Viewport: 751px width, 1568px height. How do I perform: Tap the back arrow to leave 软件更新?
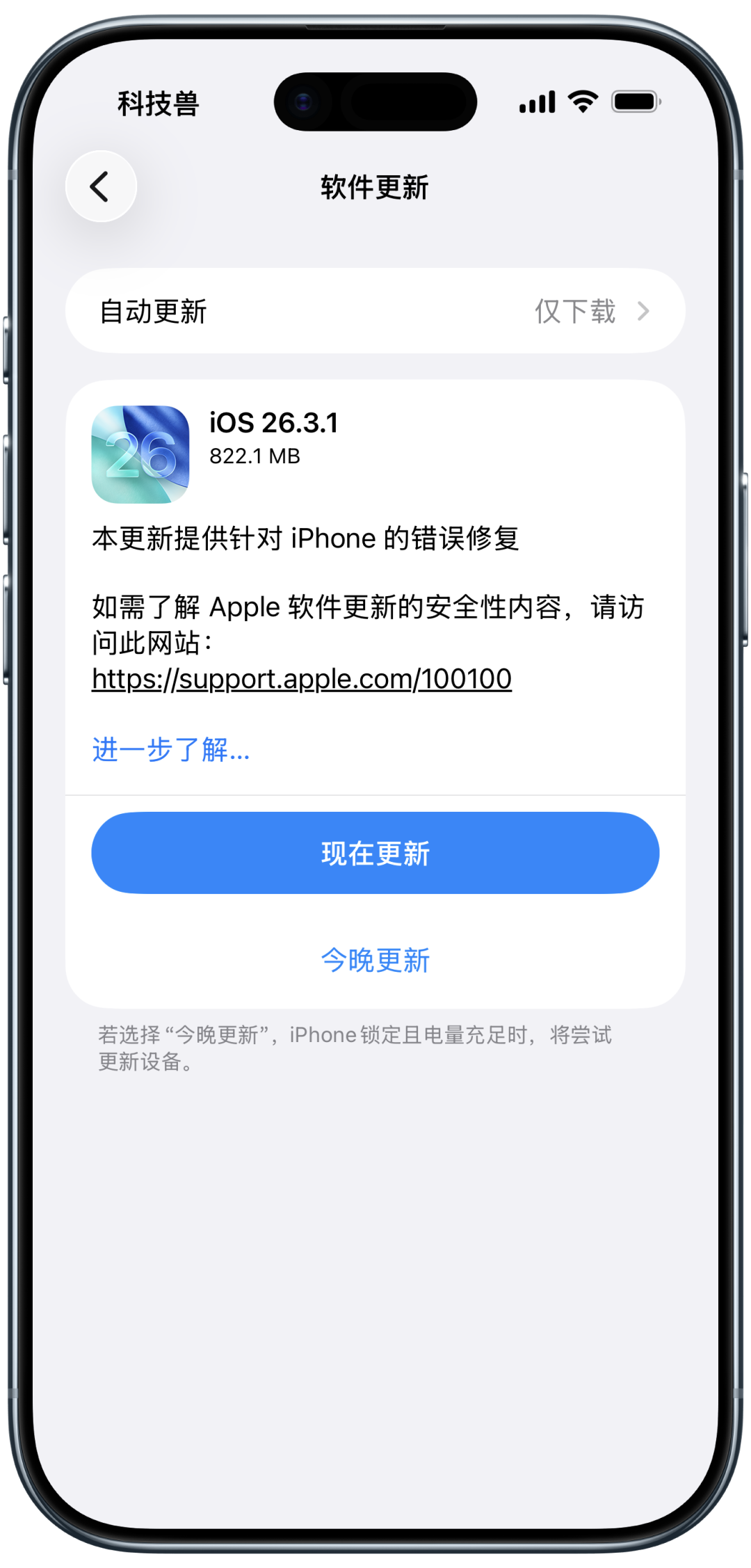pos(102,186)
